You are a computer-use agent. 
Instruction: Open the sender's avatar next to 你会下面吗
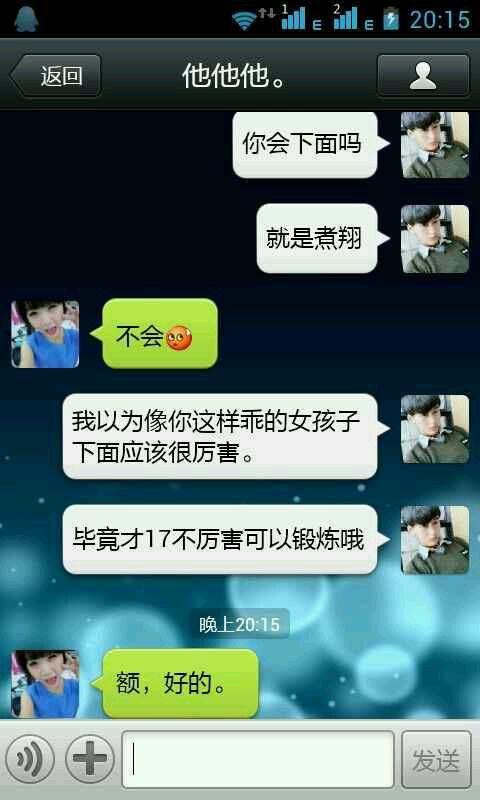435,144
